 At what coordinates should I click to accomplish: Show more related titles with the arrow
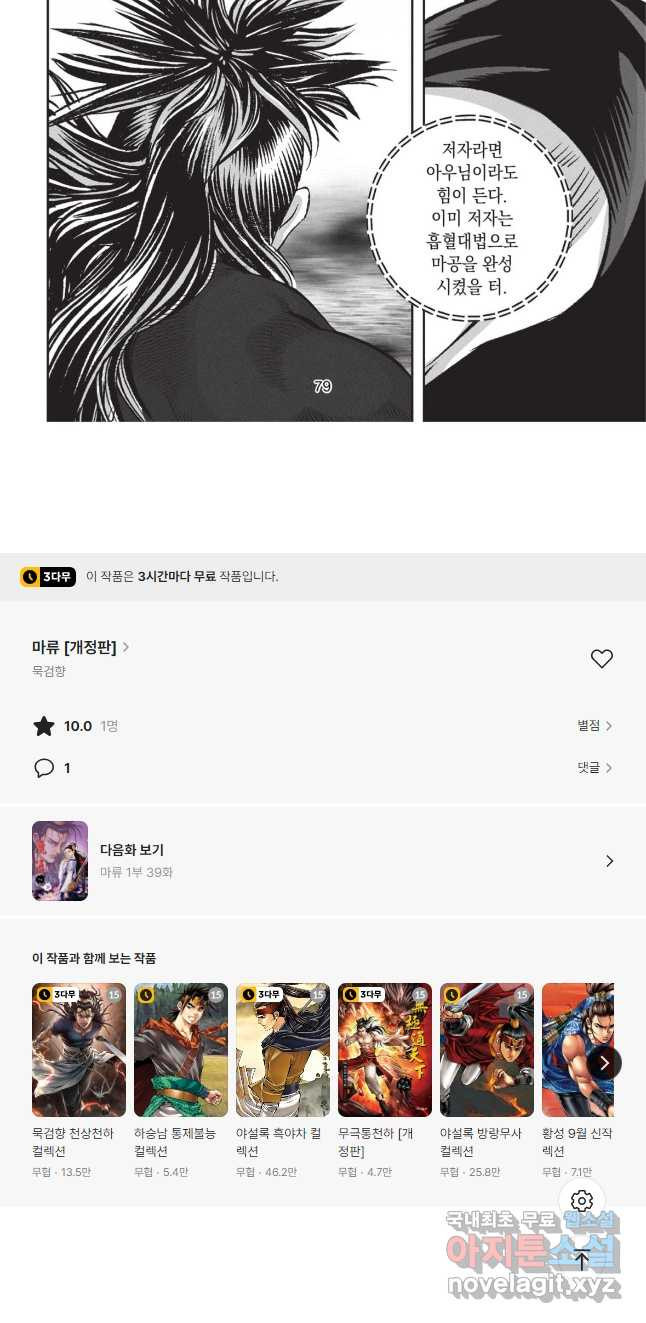[604, 1062]
